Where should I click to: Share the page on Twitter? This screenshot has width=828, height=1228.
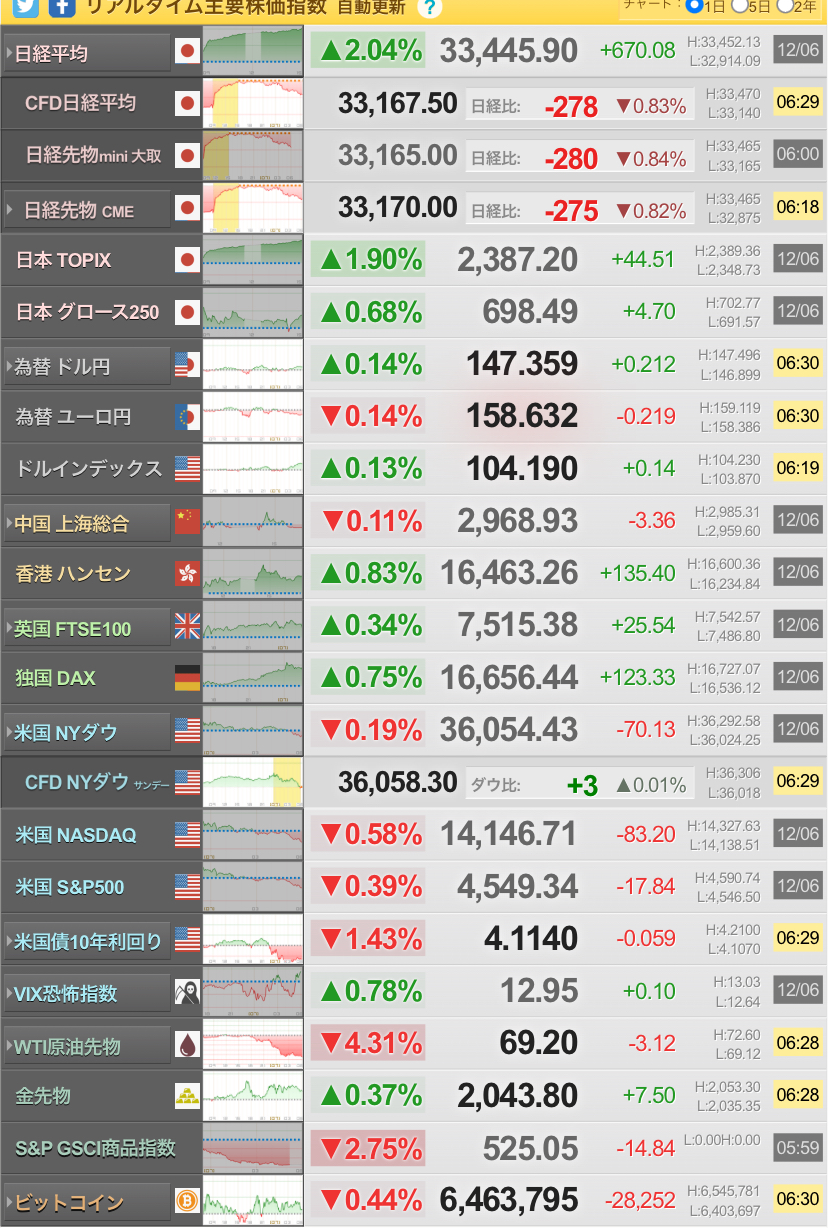[x=27, y=7]
